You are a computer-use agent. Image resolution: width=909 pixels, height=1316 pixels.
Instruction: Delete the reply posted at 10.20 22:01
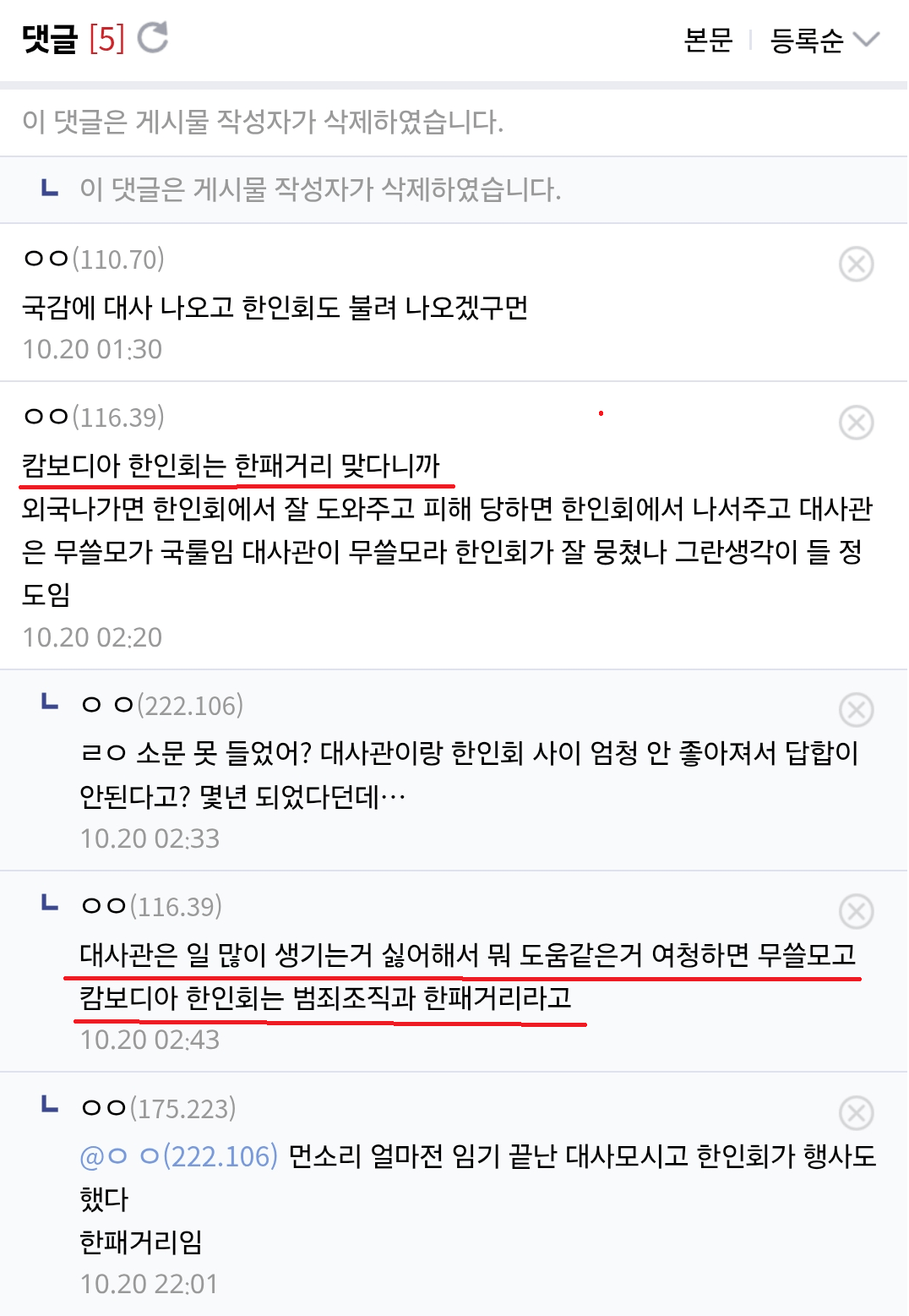coord(856,1113)
